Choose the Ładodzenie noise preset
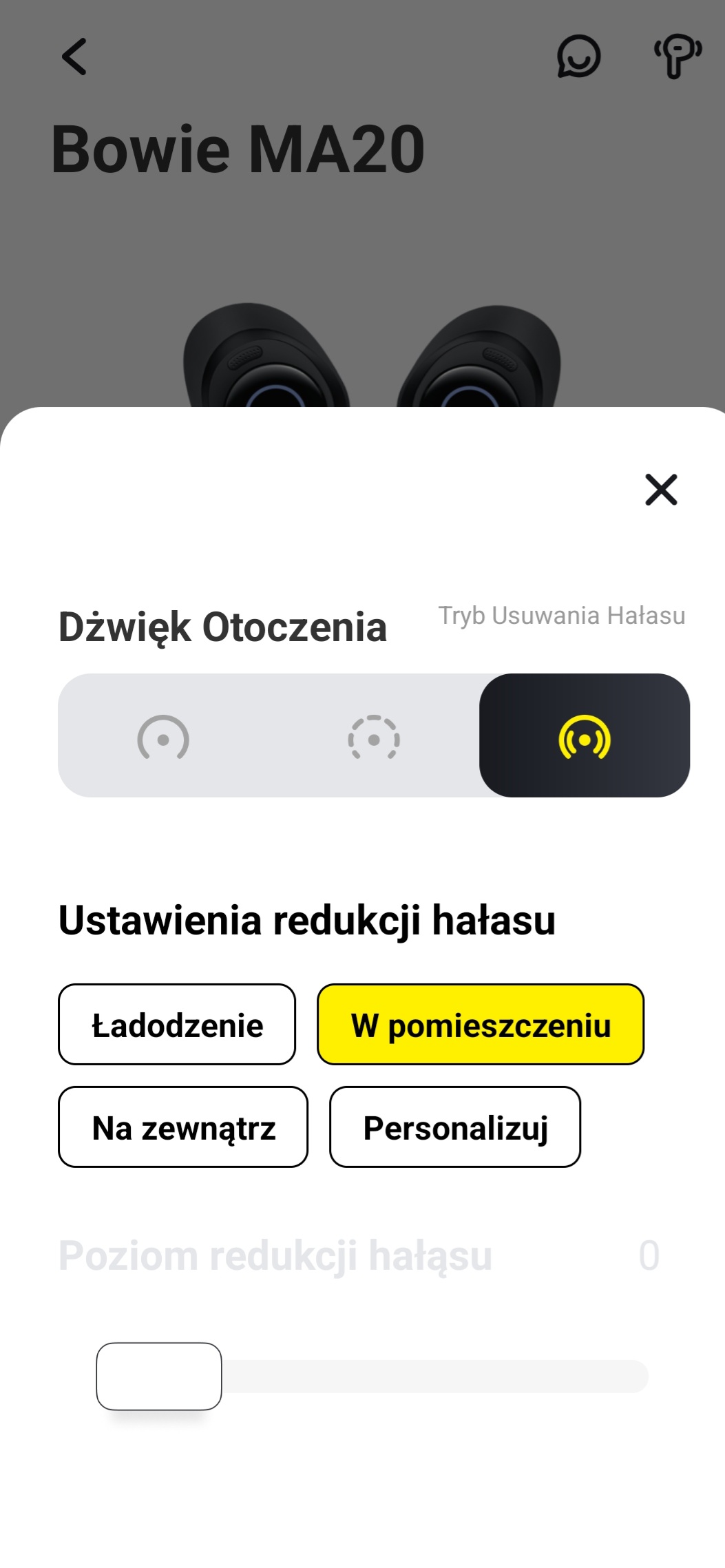Screen dimensions: 725x1568 pos(177,1025)
